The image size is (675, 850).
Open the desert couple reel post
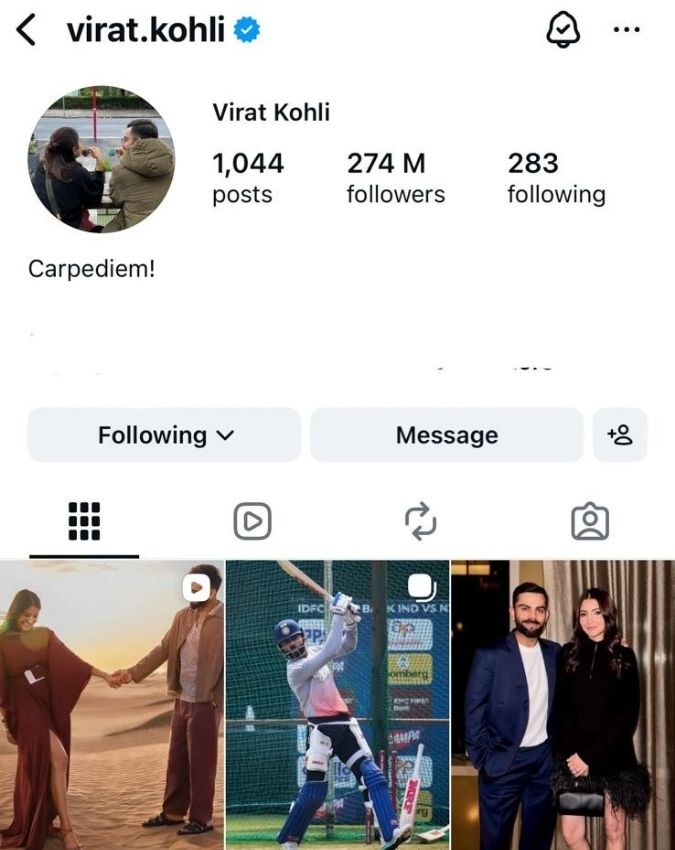point(111,705)
